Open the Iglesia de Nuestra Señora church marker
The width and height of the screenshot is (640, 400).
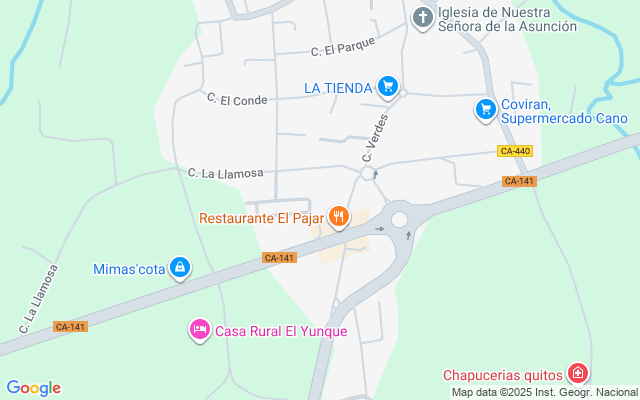(423, 18)
